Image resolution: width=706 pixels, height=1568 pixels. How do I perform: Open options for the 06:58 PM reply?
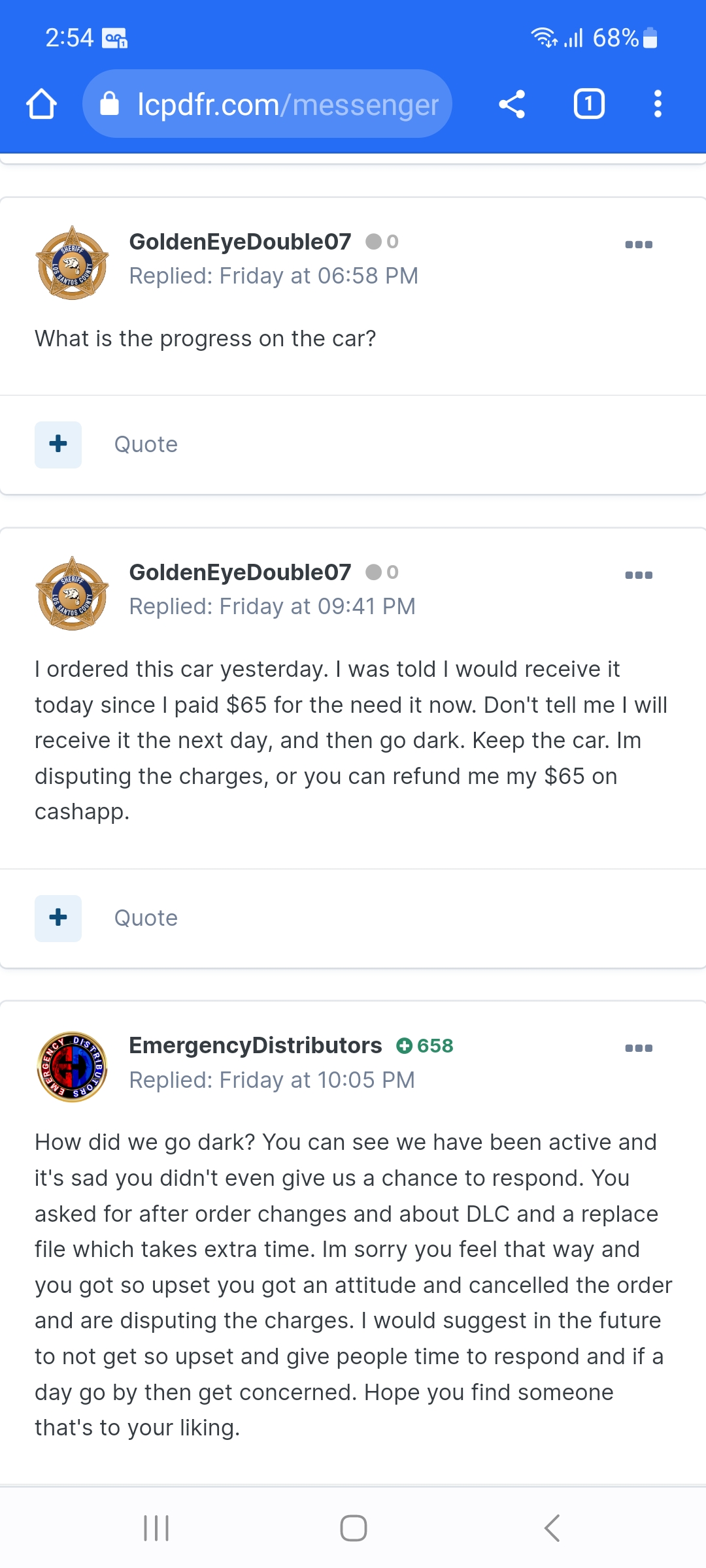click(639, 244)
